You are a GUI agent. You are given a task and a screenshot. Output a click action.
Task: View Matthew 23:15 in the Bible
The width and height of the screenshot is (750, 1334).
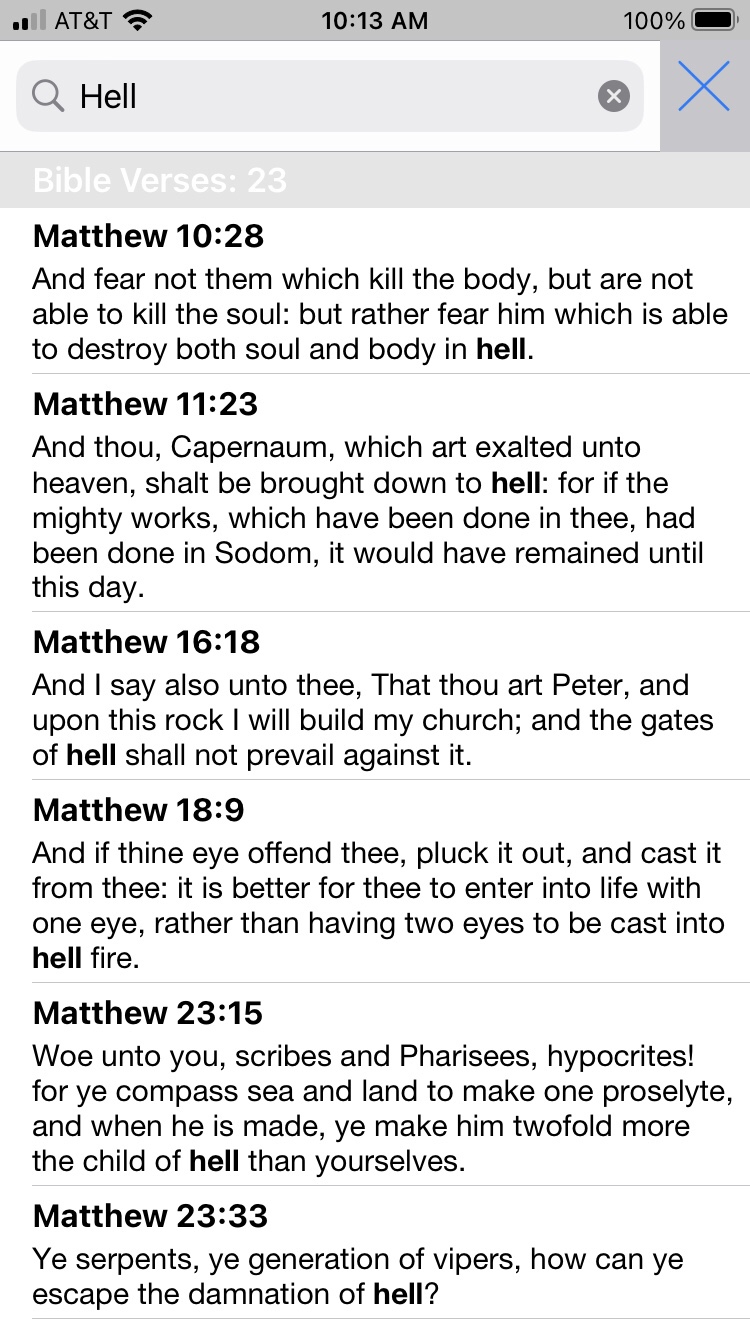(375, 1084)
